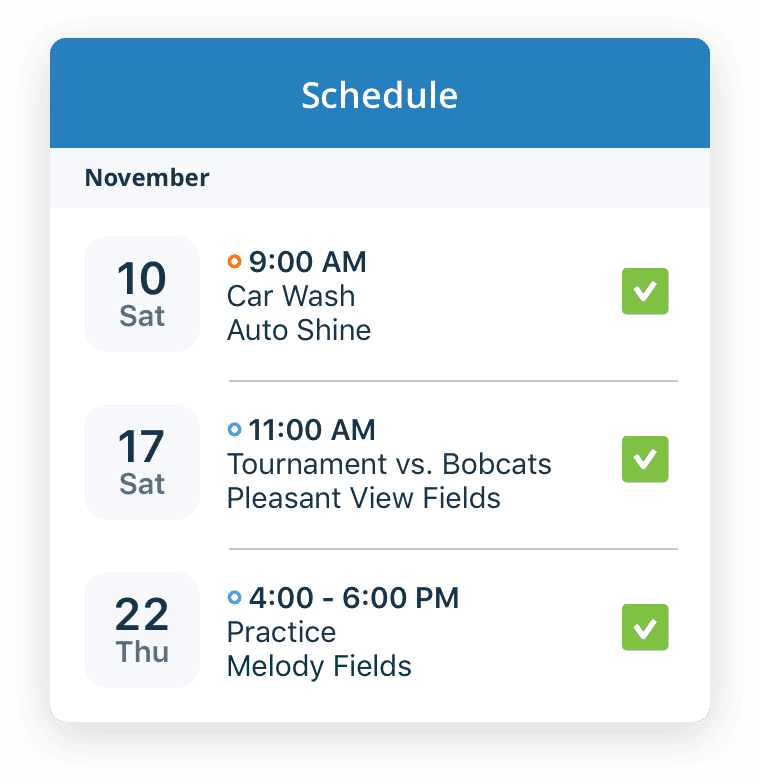Open the Practice event at Melody Fields
The width and height of the screenshot is (760, 784).
tap(319, 632)
